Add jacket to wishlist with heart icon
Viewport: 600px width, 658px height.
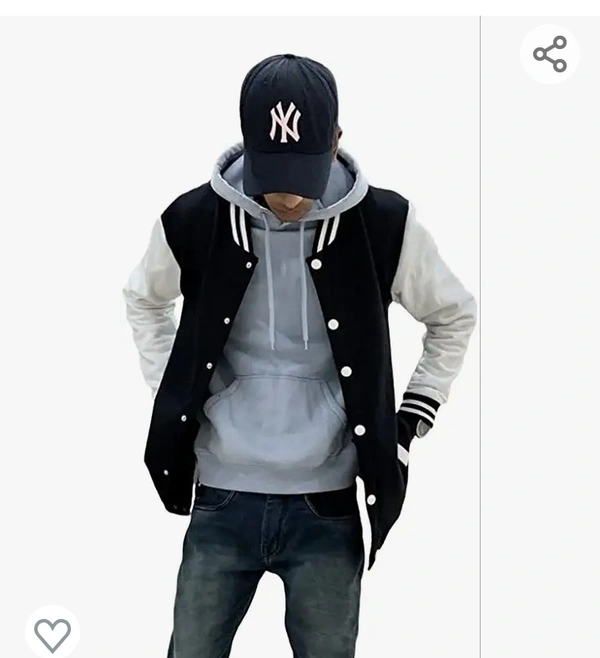(52, 633)
